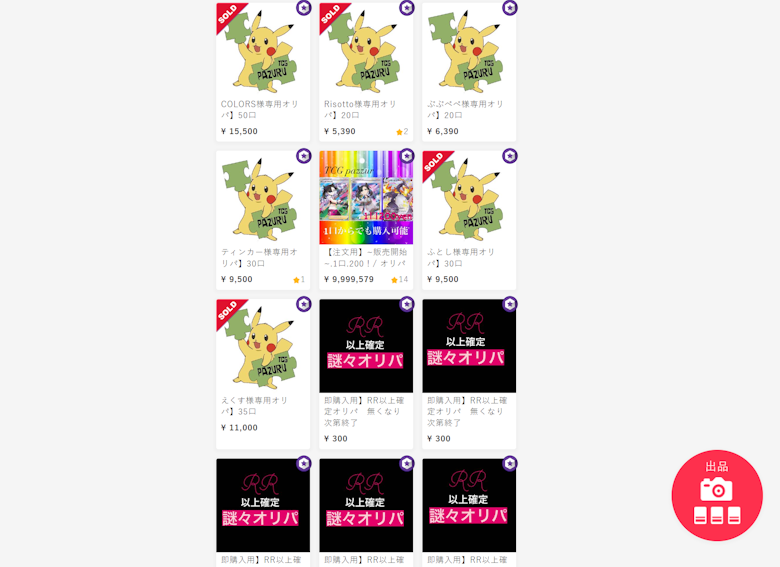View the ふとし様専用オリパ 30口 listing
780x567 pixels.
pos(469,198)
